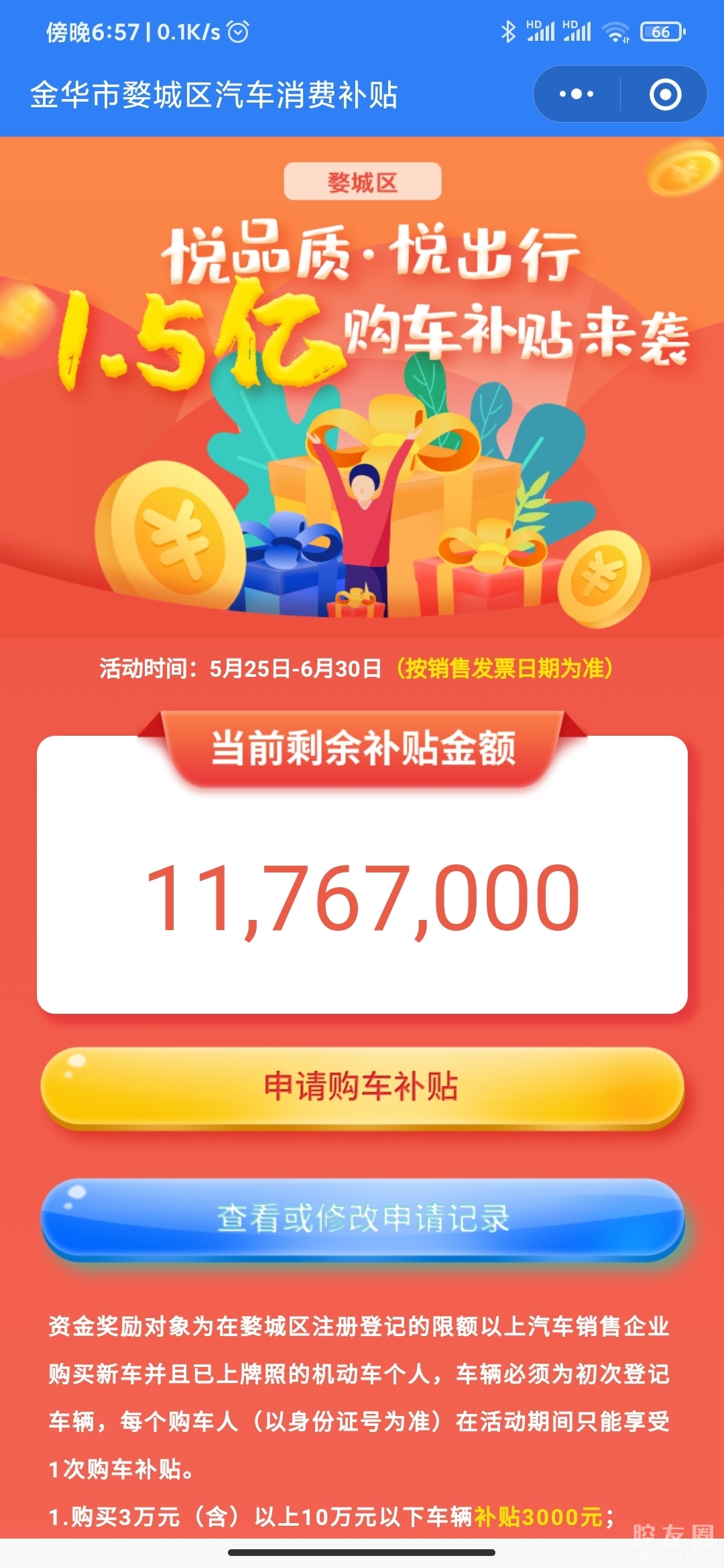
Task: Open 查看或修改申请记录
Action: (x=362, y=1218)
